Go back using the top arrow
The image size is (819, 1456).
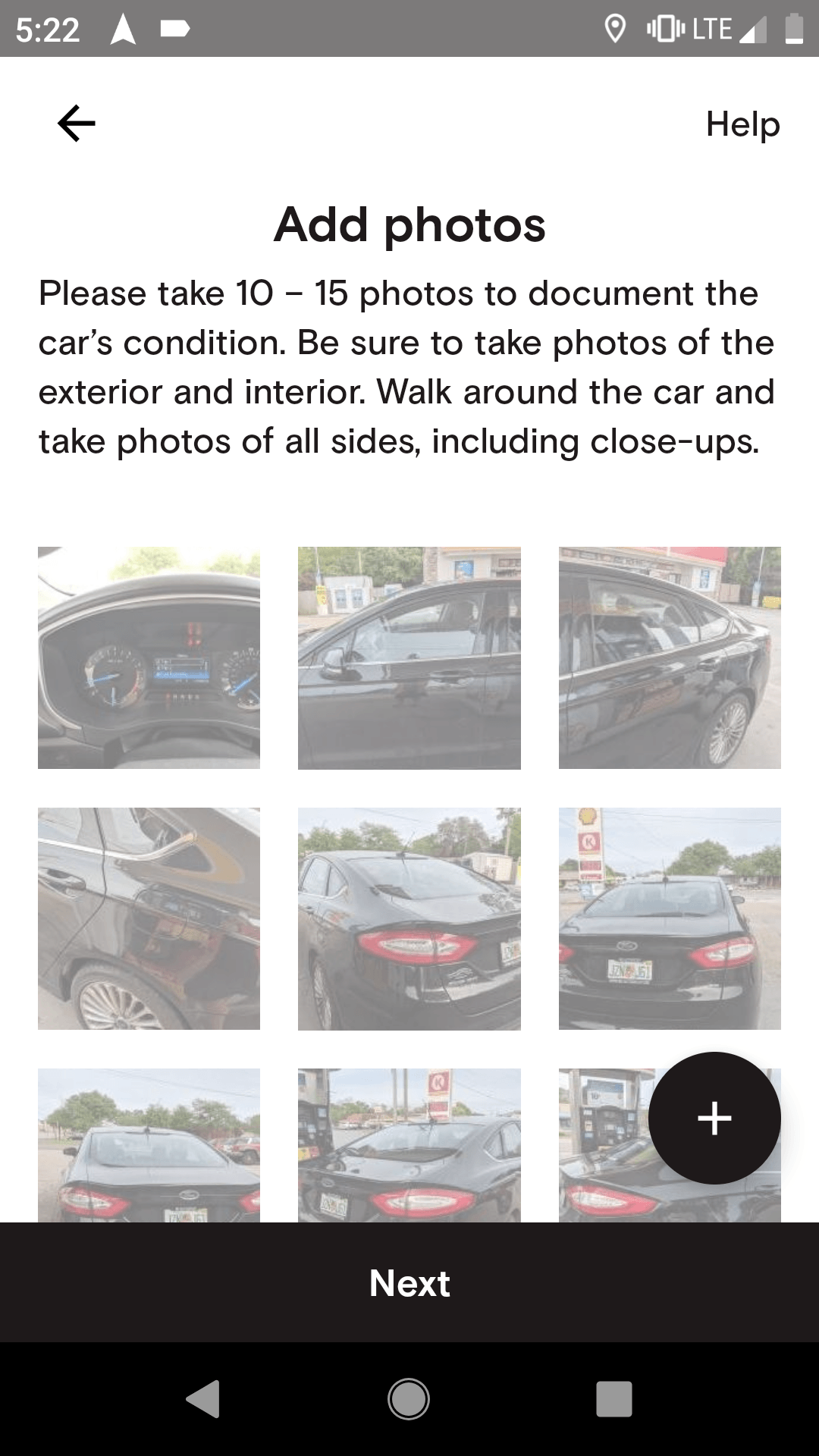click(x=77, y=124)
